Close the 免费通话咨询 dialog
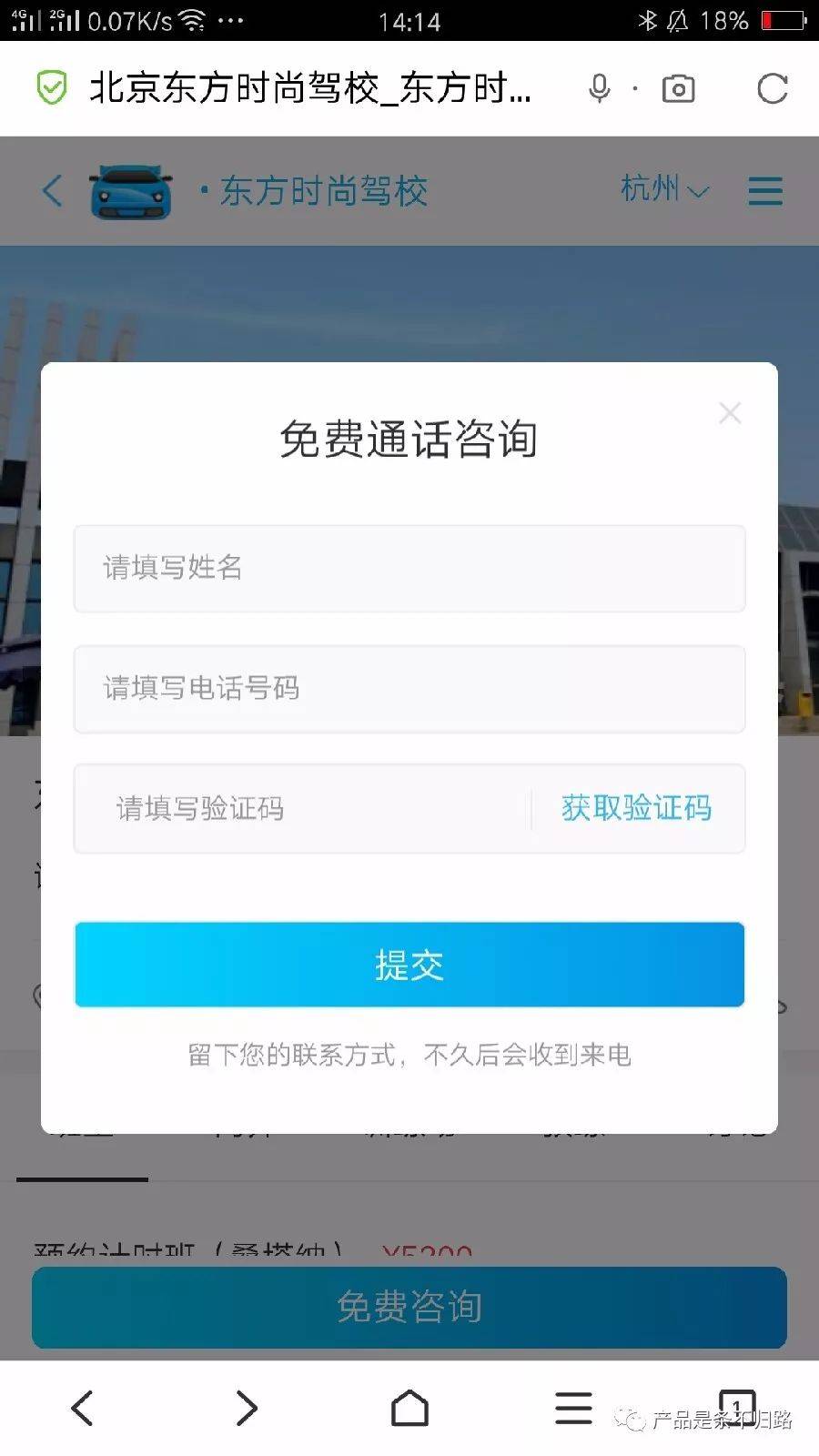This screenshot has width=819, height=1456. [x=730, y=413]
